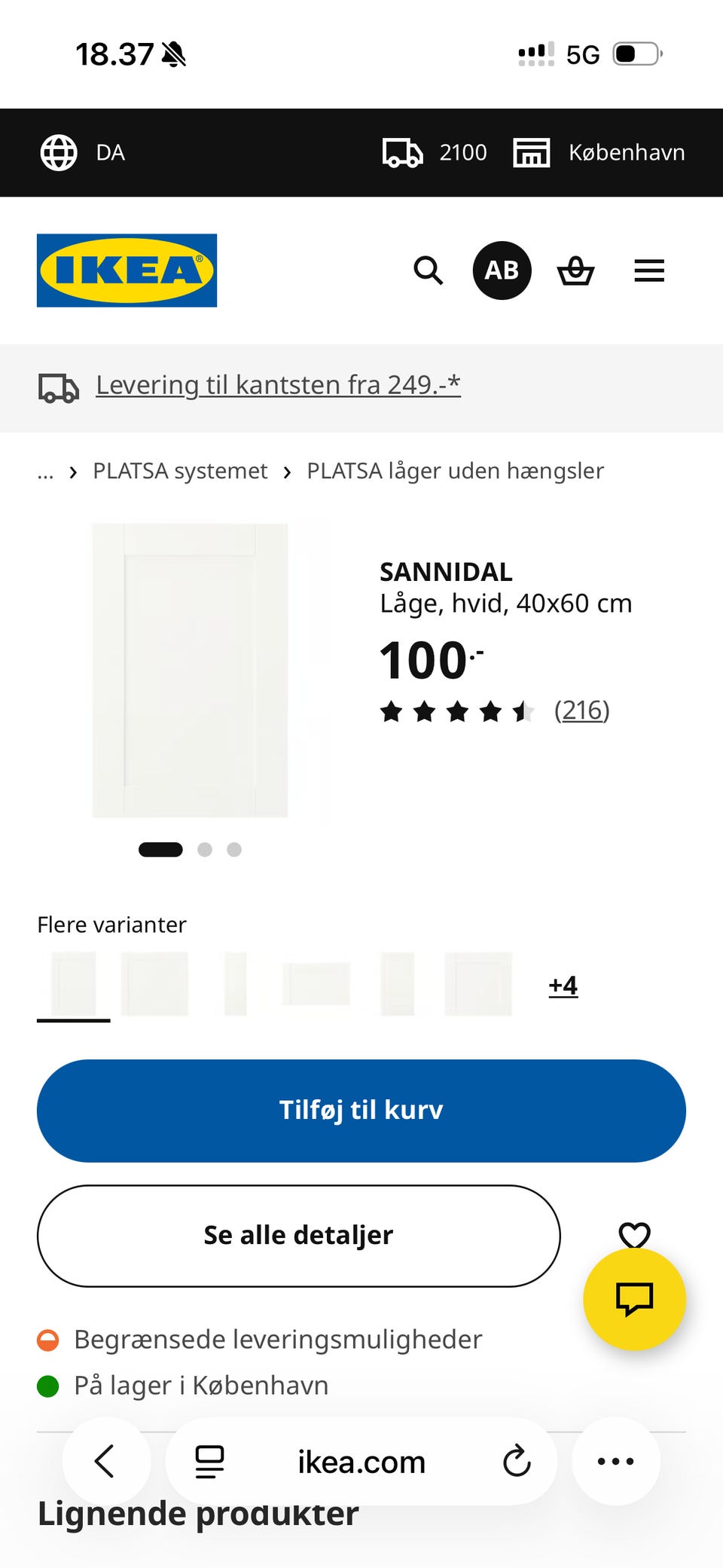
Task: Go to PLATSA systemet breadcrumb
Action: coord(180,471)
